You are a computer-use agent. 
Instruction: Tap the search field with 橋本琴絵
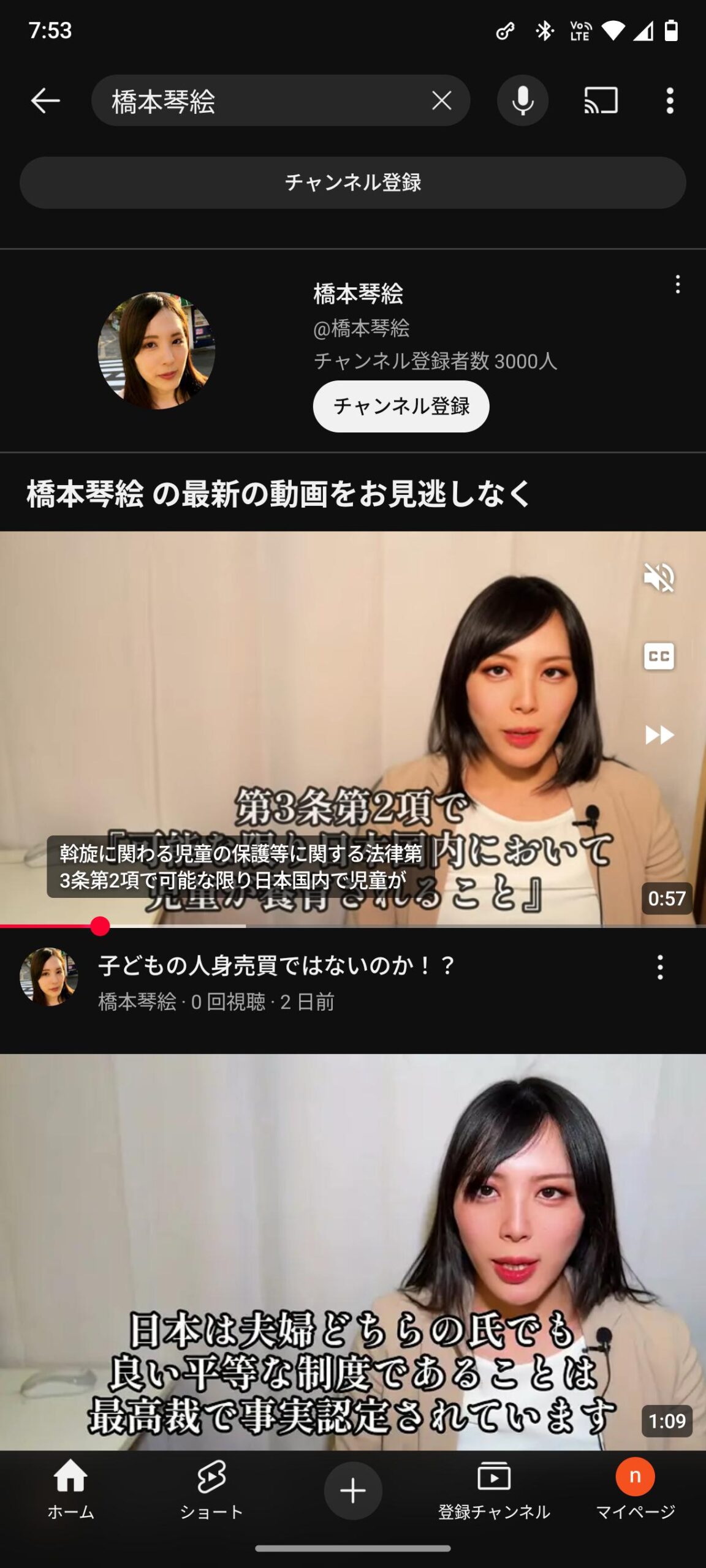coord(257,101)
